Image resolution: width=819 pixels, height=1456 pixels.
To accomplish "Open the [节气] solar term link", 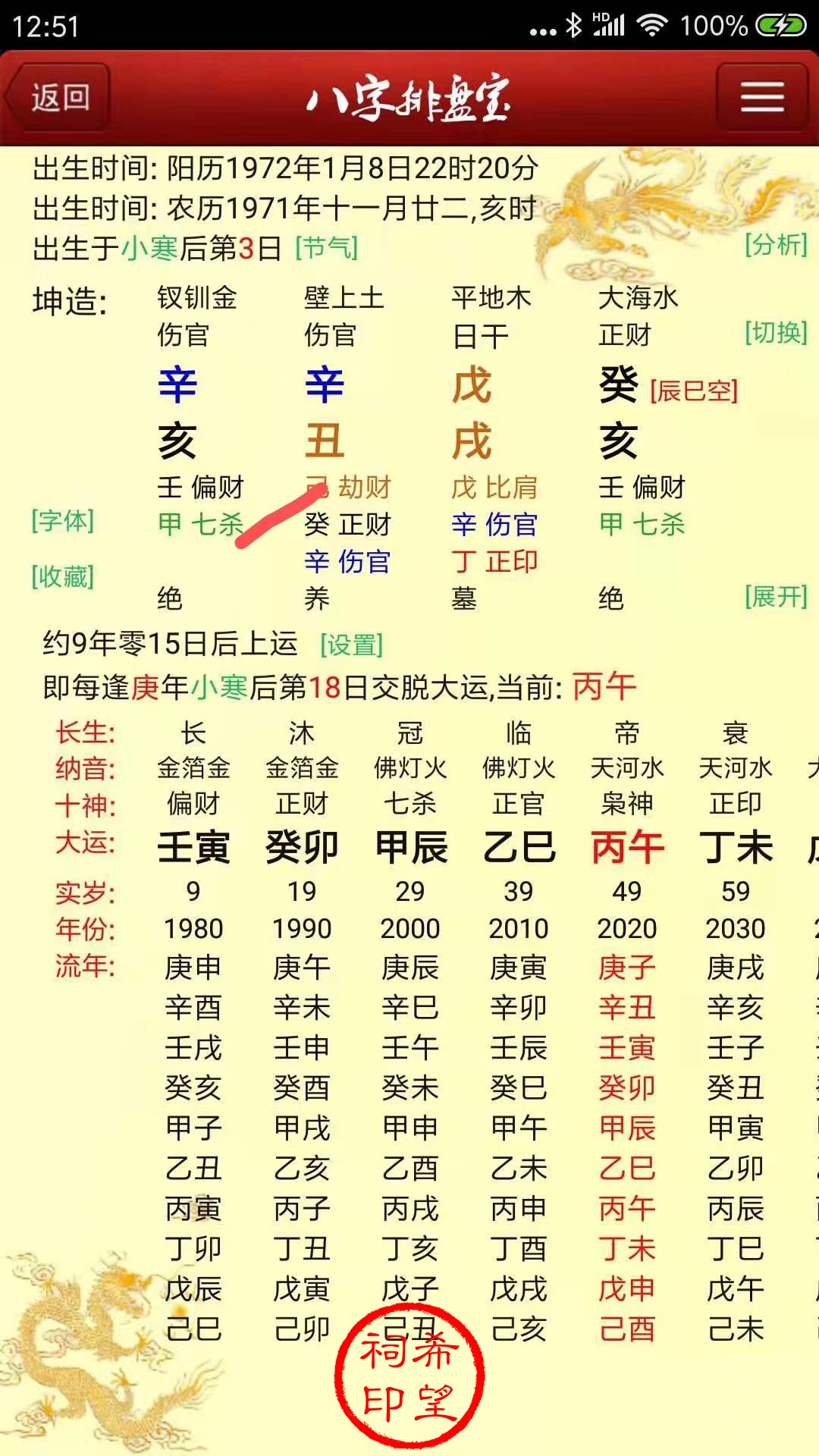I will click(x=326, y=247).
